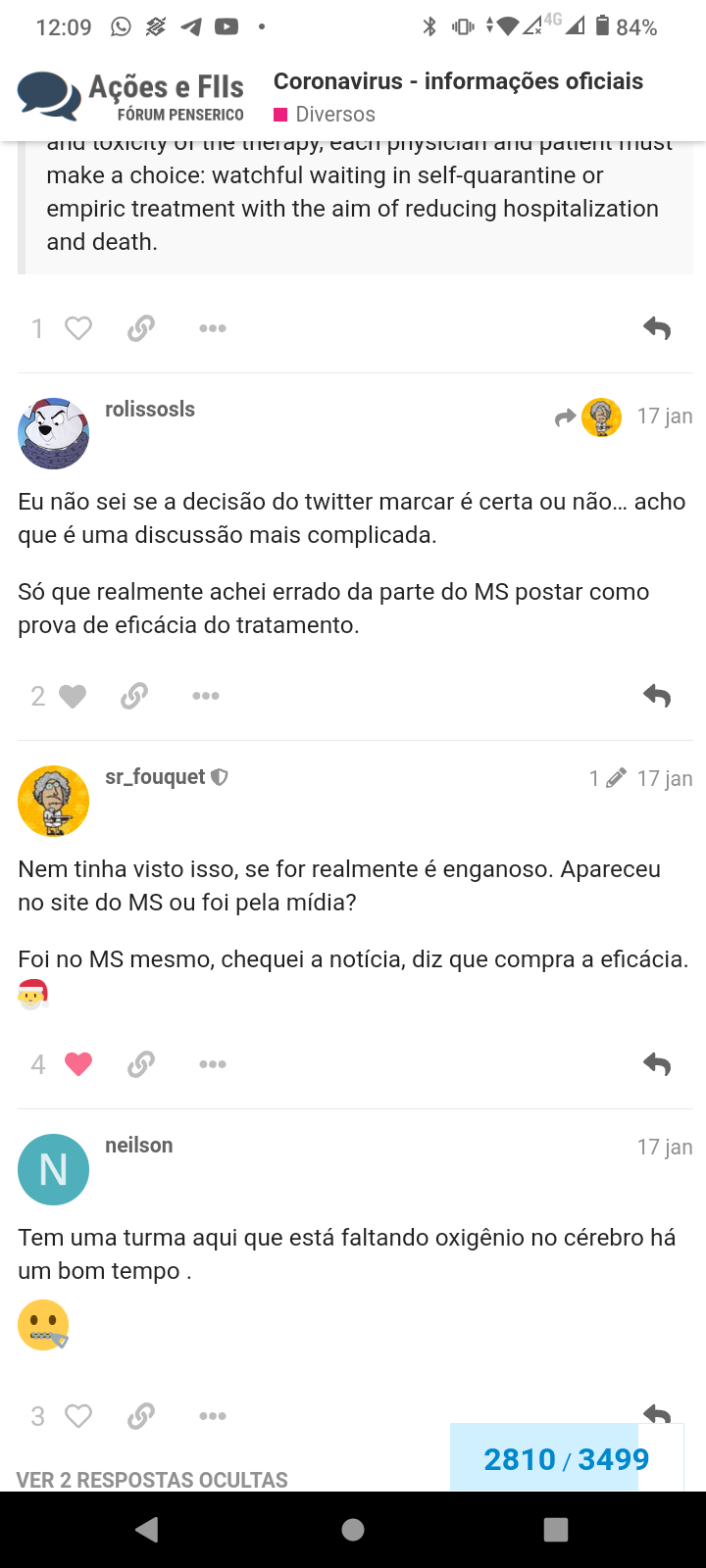Show the 2 hidden replies
This screenshot has height=1568, width=706.
[x=152, y=1479]
